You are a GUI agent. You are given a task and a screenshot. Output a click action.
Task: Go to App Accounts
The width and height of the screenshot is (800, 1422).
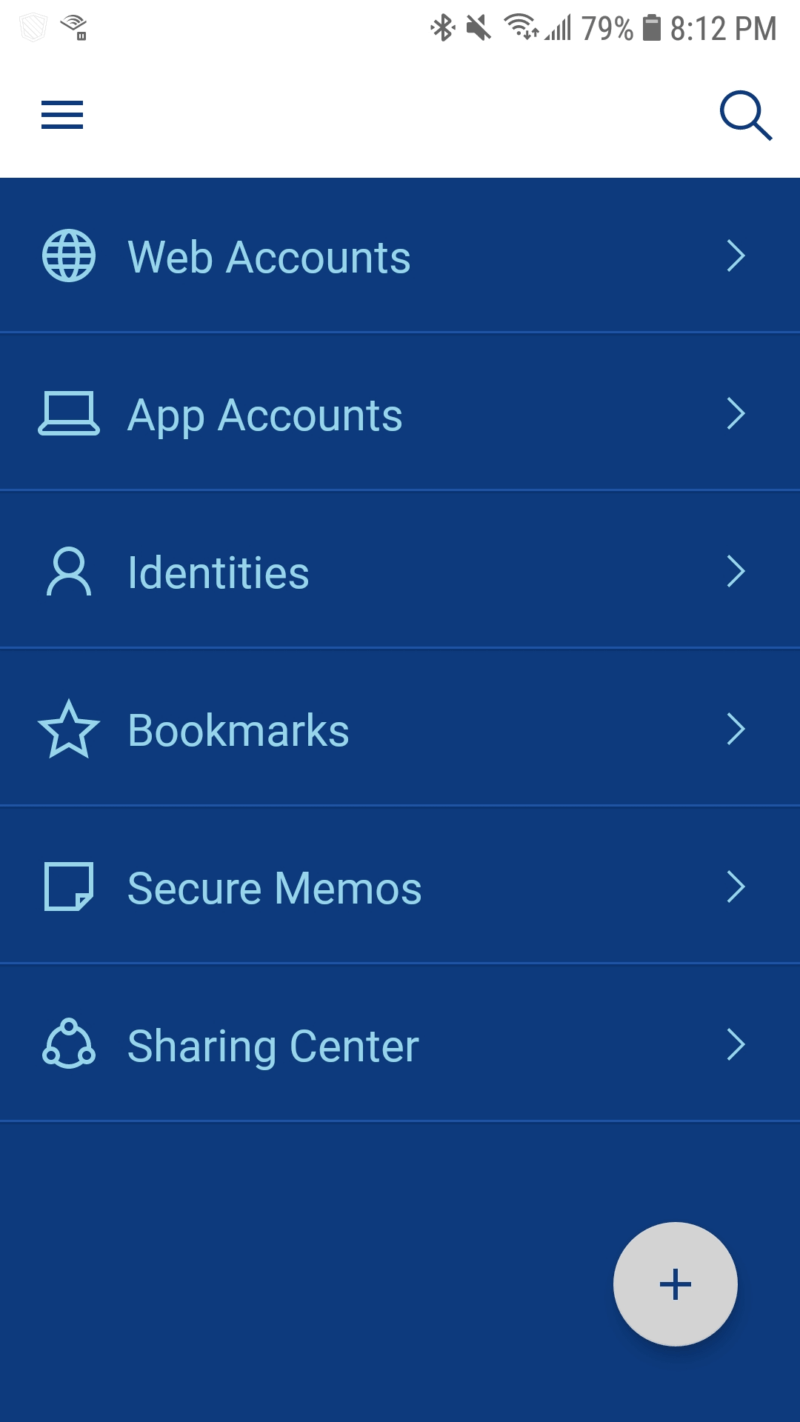pos(400,412)
